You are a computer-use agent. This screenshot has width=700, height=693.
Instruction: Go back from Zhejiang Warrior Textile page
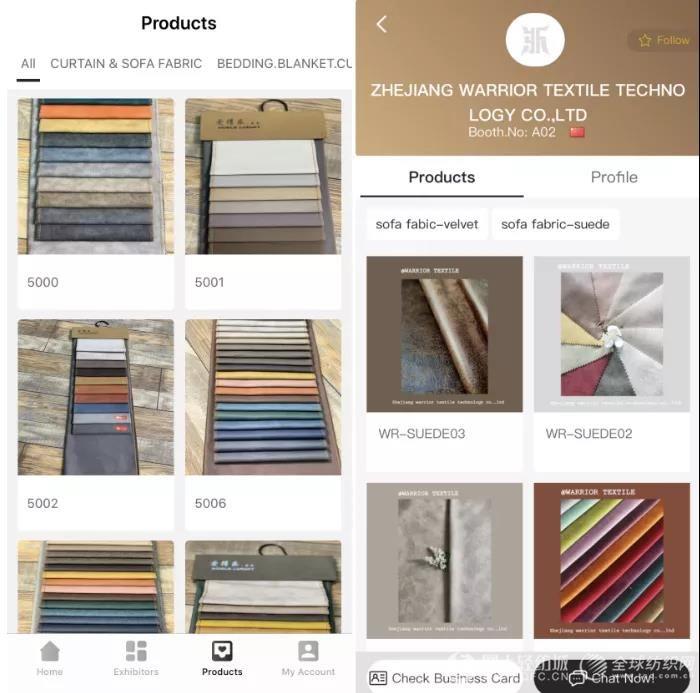[x=381, y=25]
